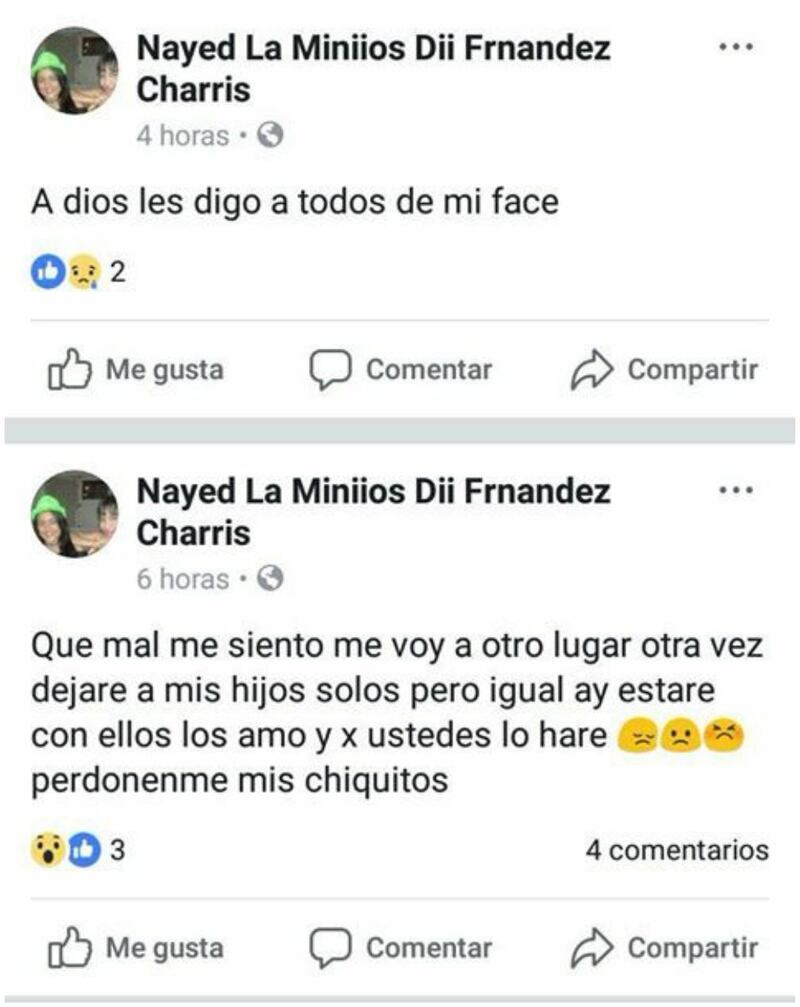Comment on the 'Que mal me siento' post
Viewport: 800px width, 1007px height.
pyautogui.click(x=400, y=948)
